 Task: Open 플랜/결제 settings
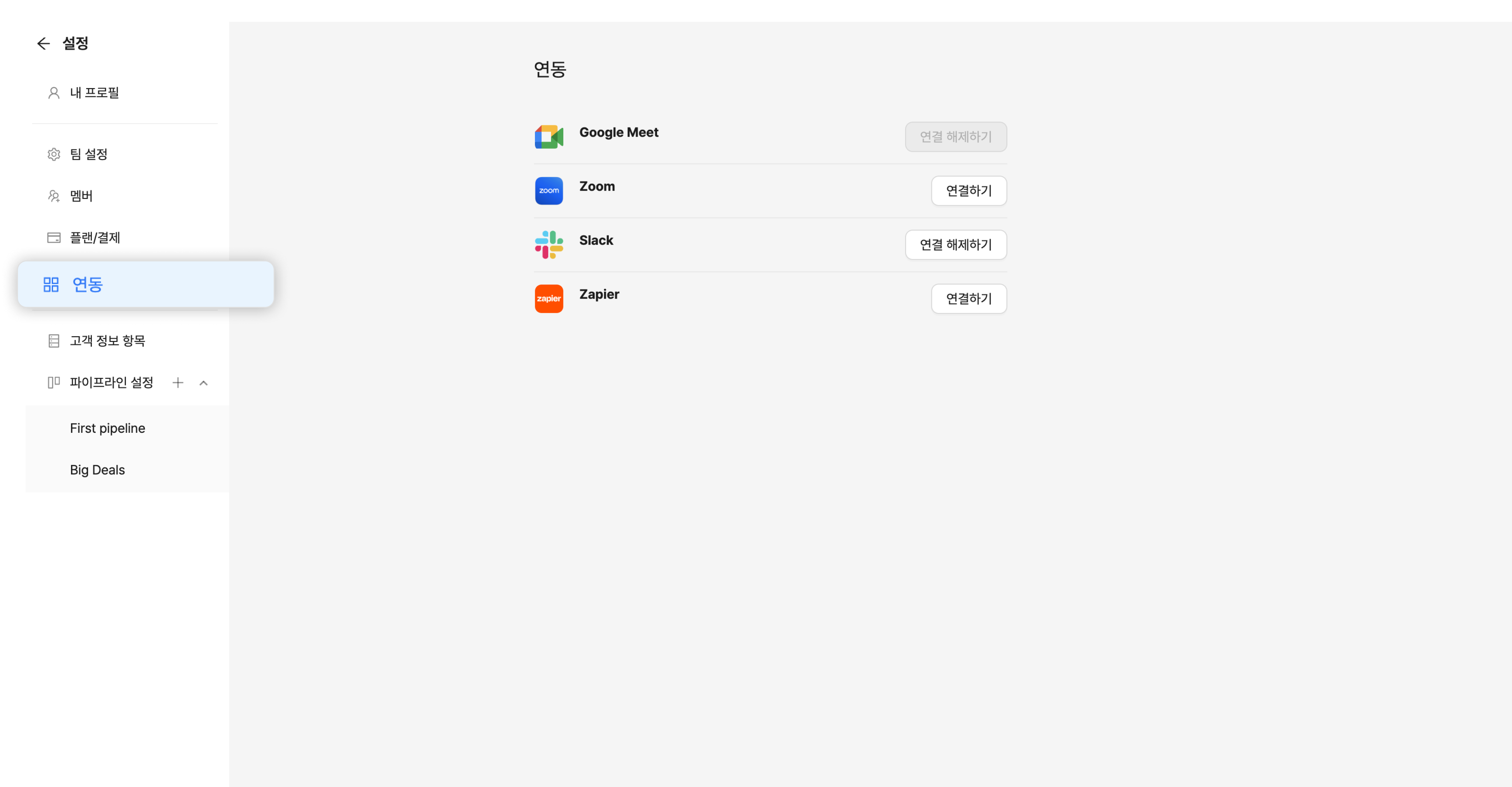point(94,237)
